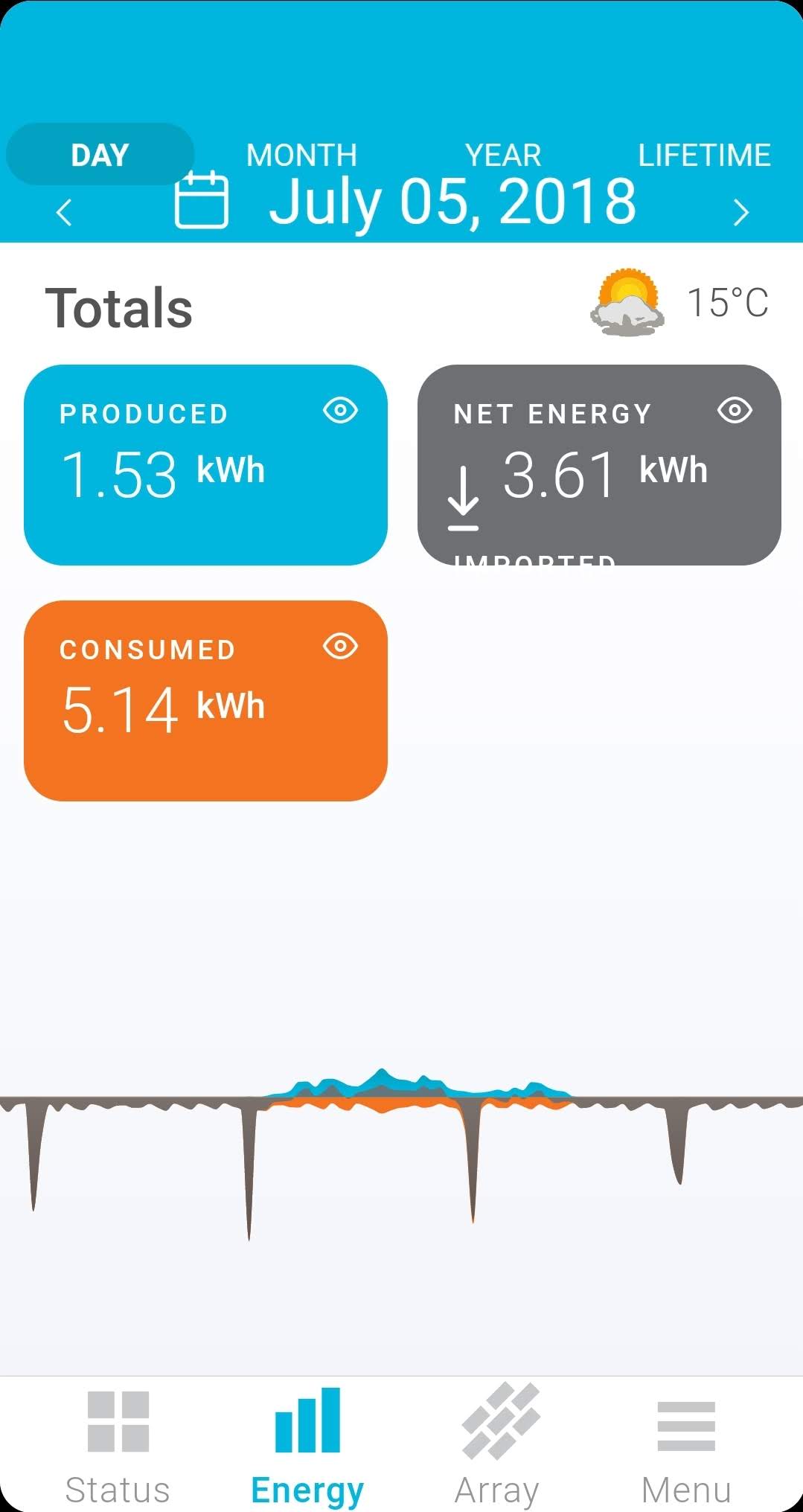Go to the next day
The height and width of the screenshot is (1512, 803).
(x=740, y=213)
